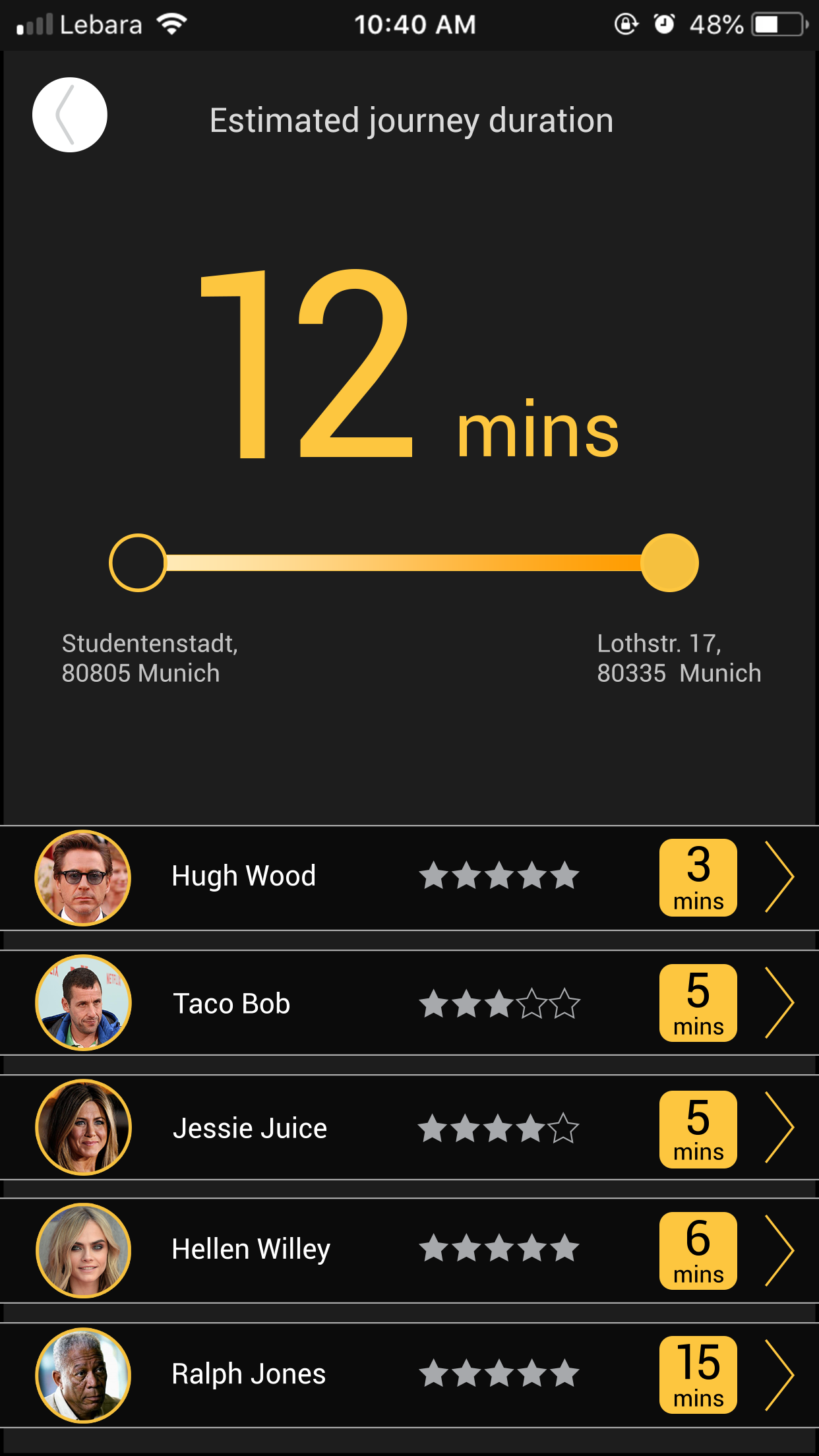Viewport: 819px width, 1456px height.
Task: Select driver Taco Bob
Action: point(409,1003)
